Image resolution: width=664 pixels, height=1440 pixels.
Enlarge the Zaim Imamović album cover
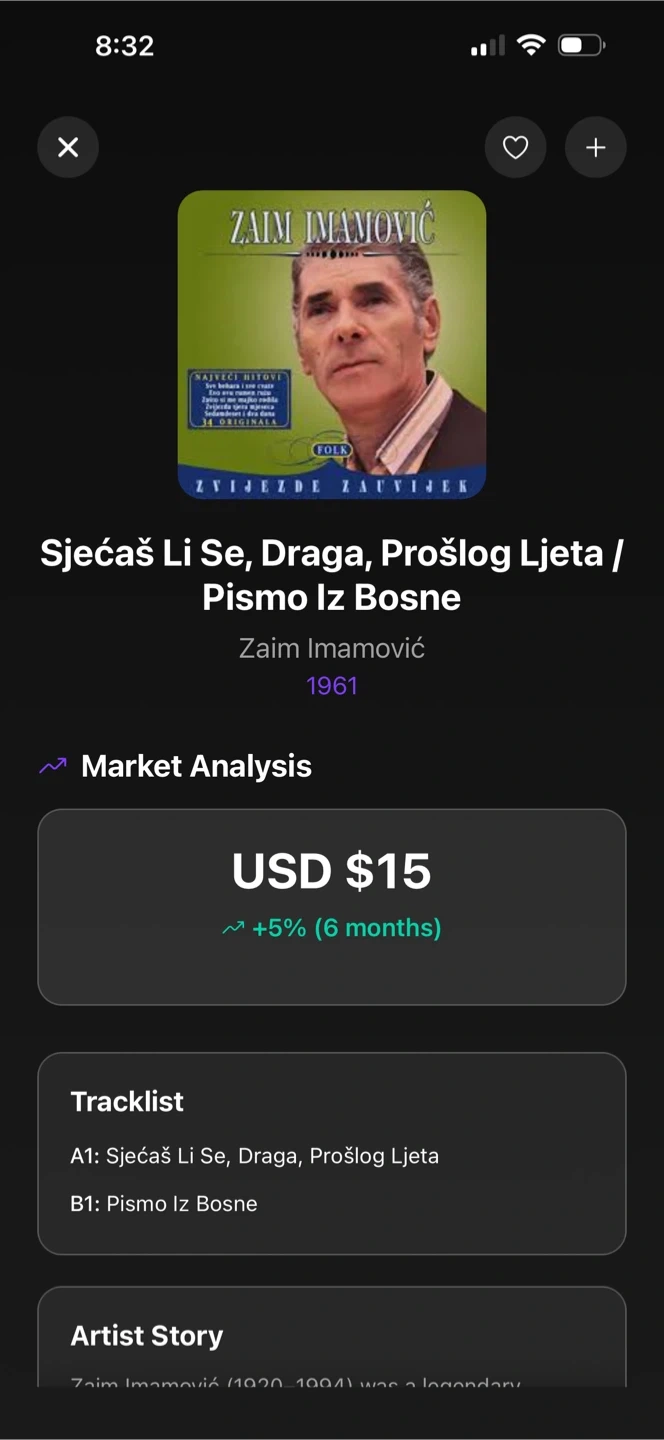tap(332, 344)
